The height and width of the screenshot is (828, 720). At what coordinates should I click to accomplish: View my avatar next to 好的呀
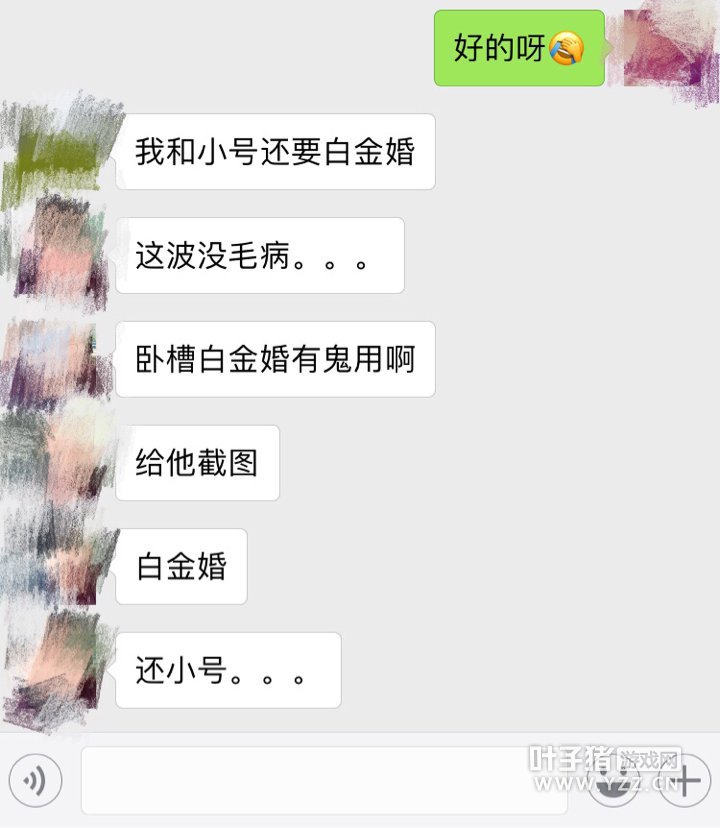666,48
